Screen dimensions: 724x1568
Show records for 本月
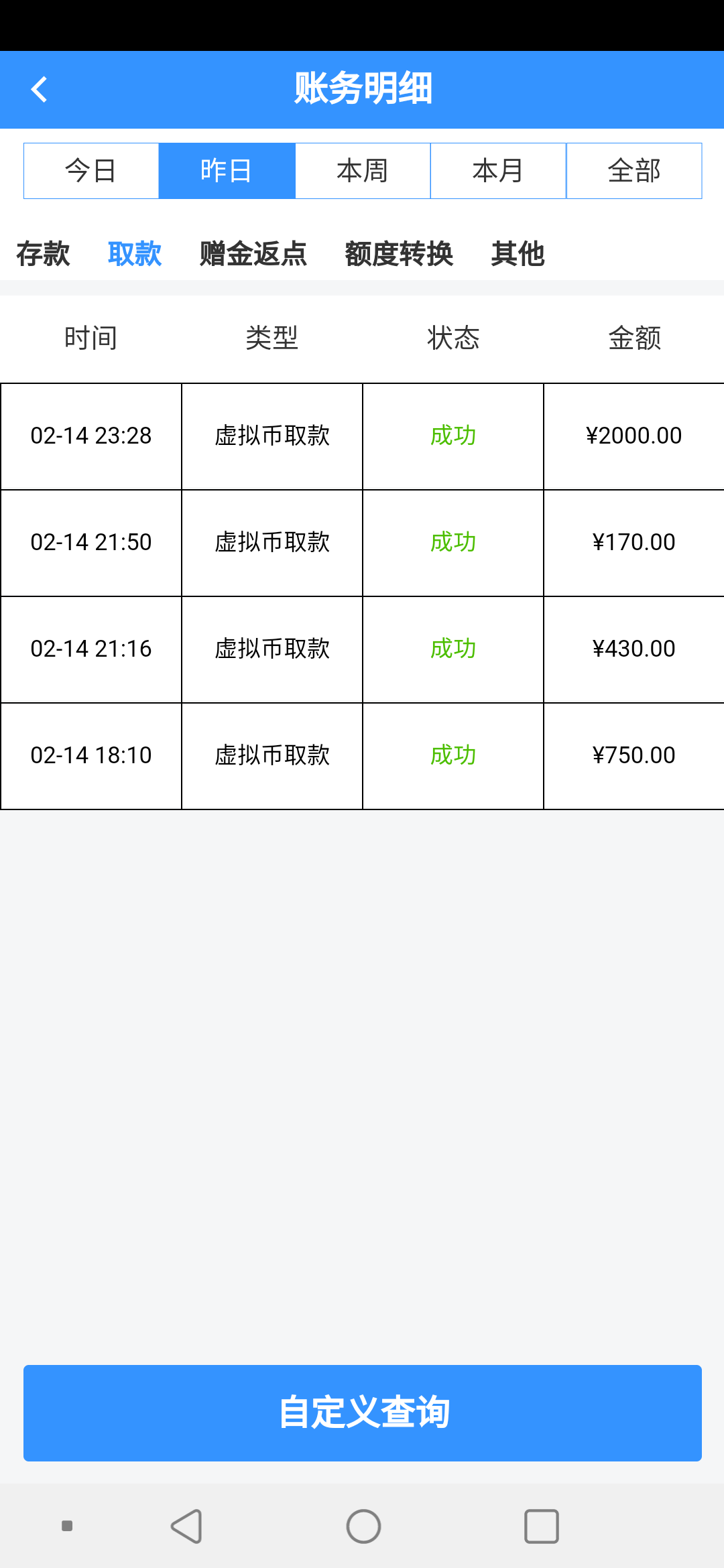coord(498,171)
